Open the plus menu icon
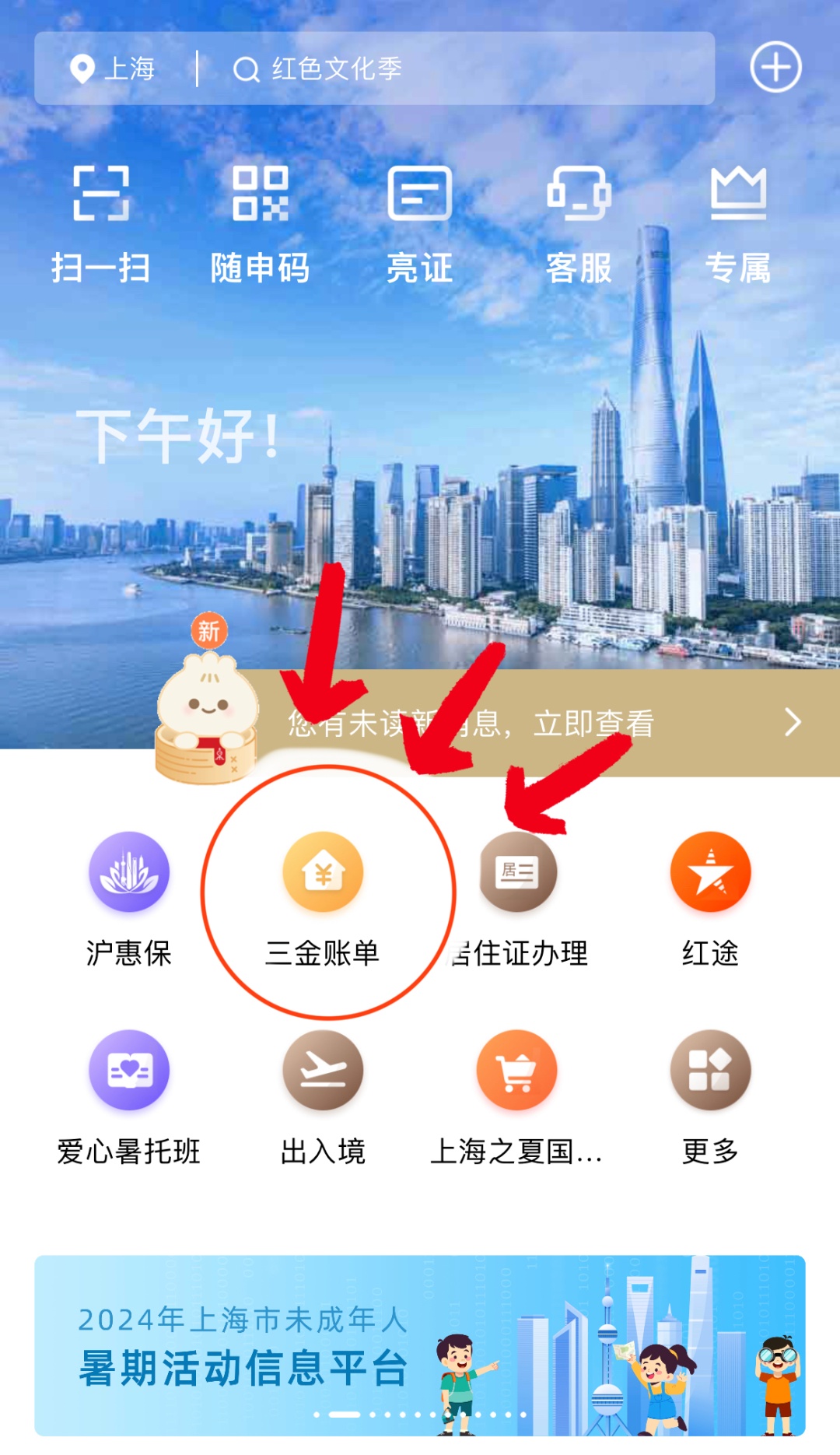Viewport: 840px width, 1455px height. point(775,68)
